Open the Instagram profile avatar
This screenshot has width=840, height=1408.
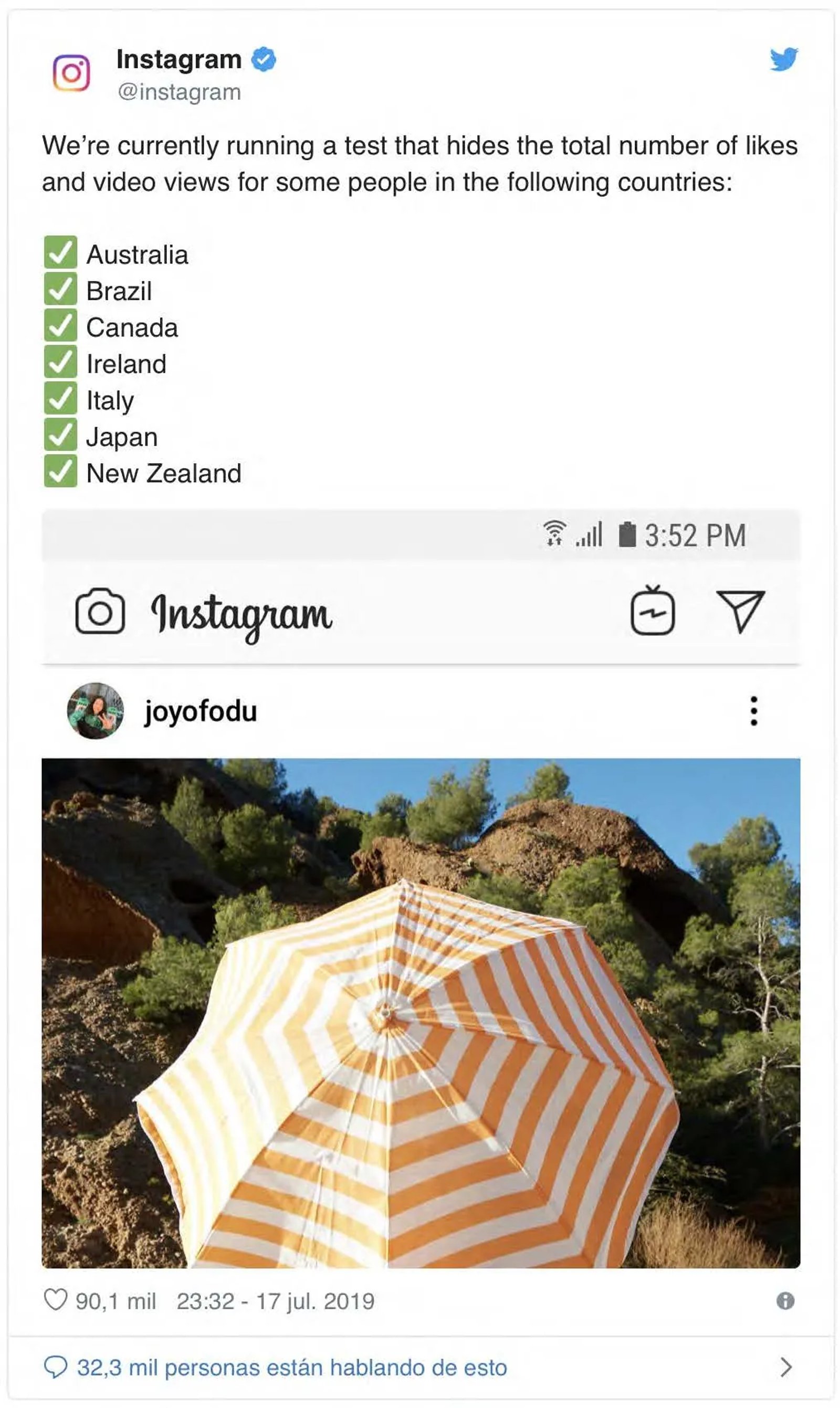click(x=71, y=72)
